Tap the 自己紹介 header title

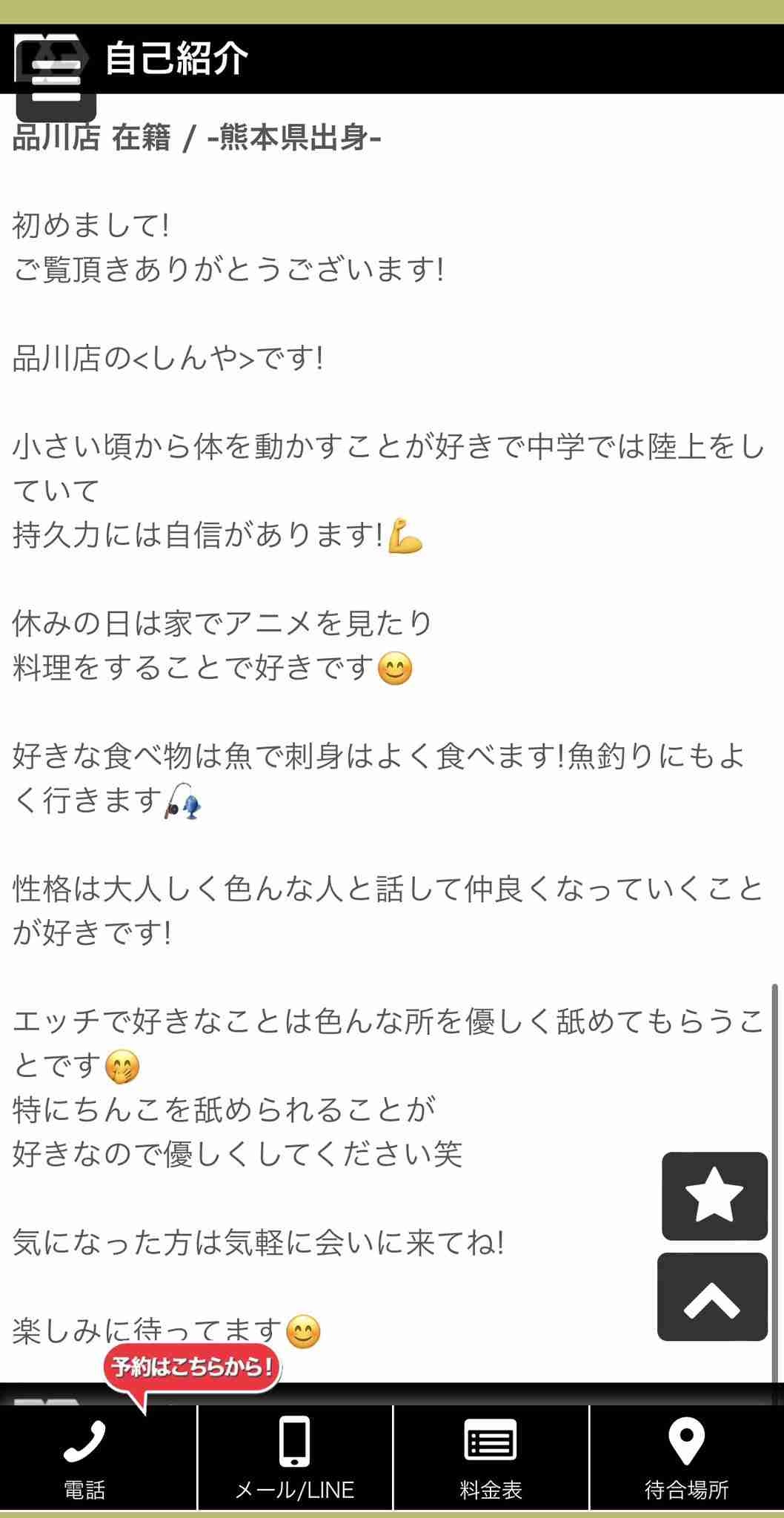[178, 56]
